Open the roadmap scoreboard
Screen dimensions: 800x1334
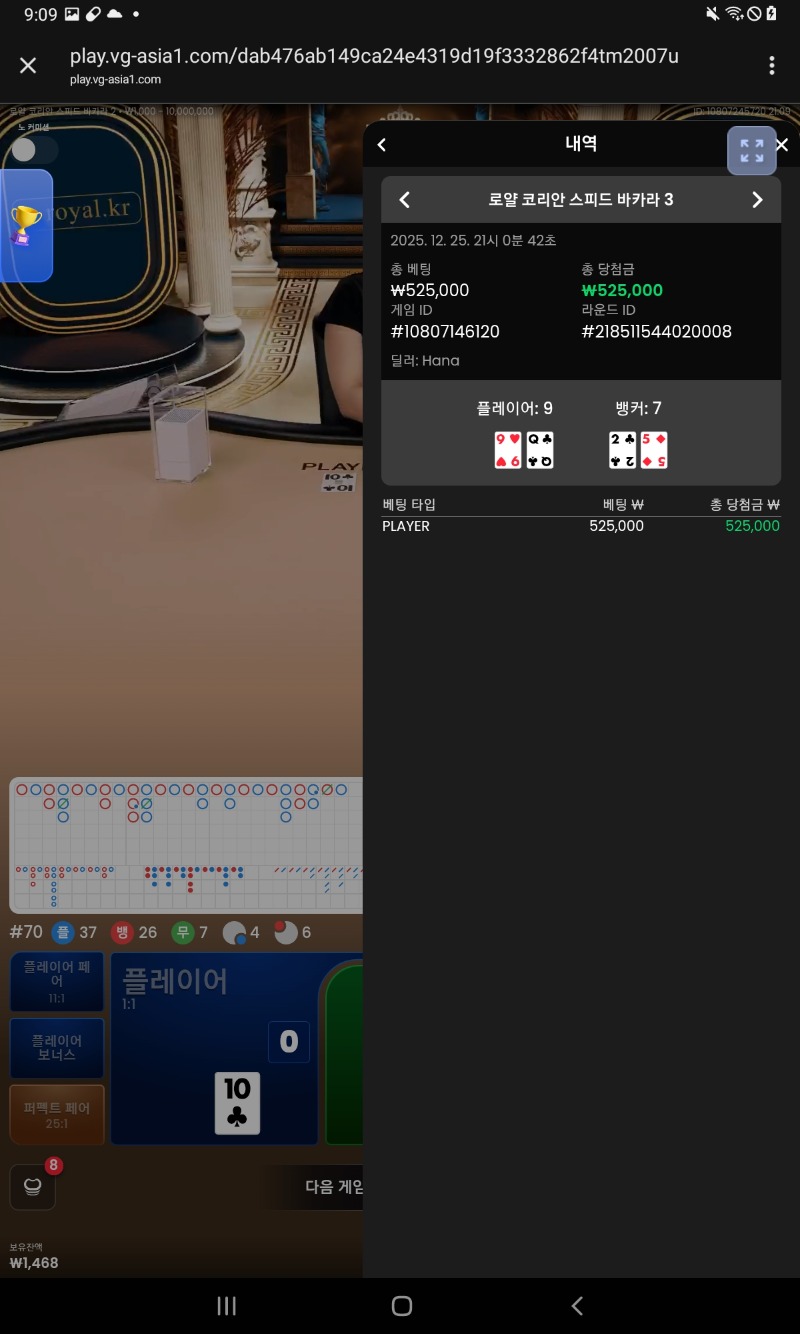[186, 845]
